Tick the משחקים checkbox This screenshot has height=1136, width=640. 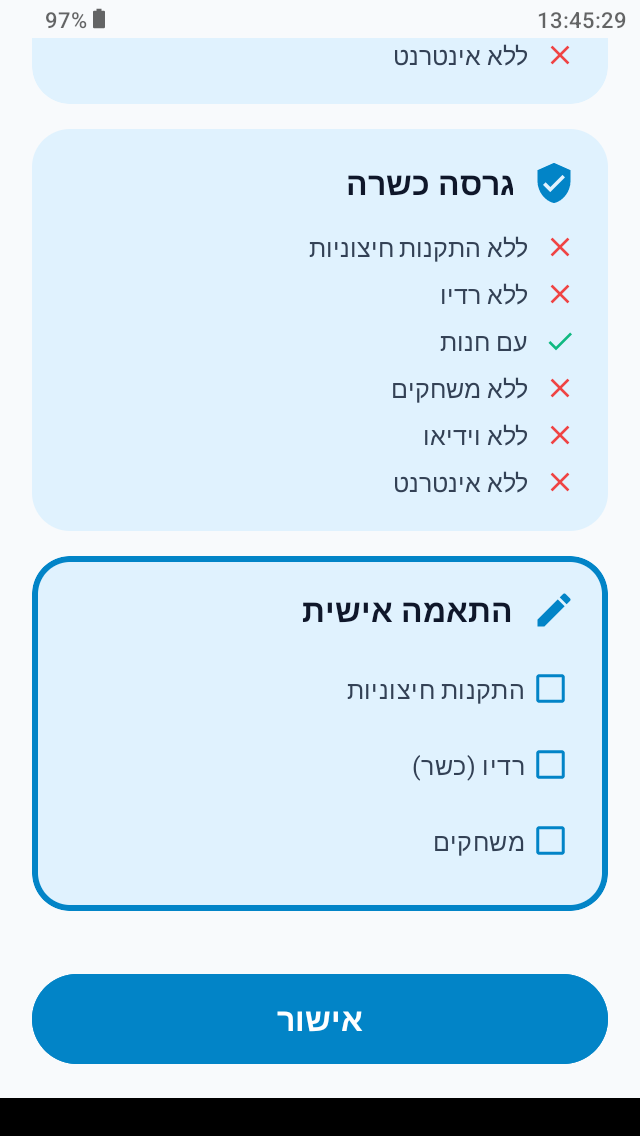550,841
